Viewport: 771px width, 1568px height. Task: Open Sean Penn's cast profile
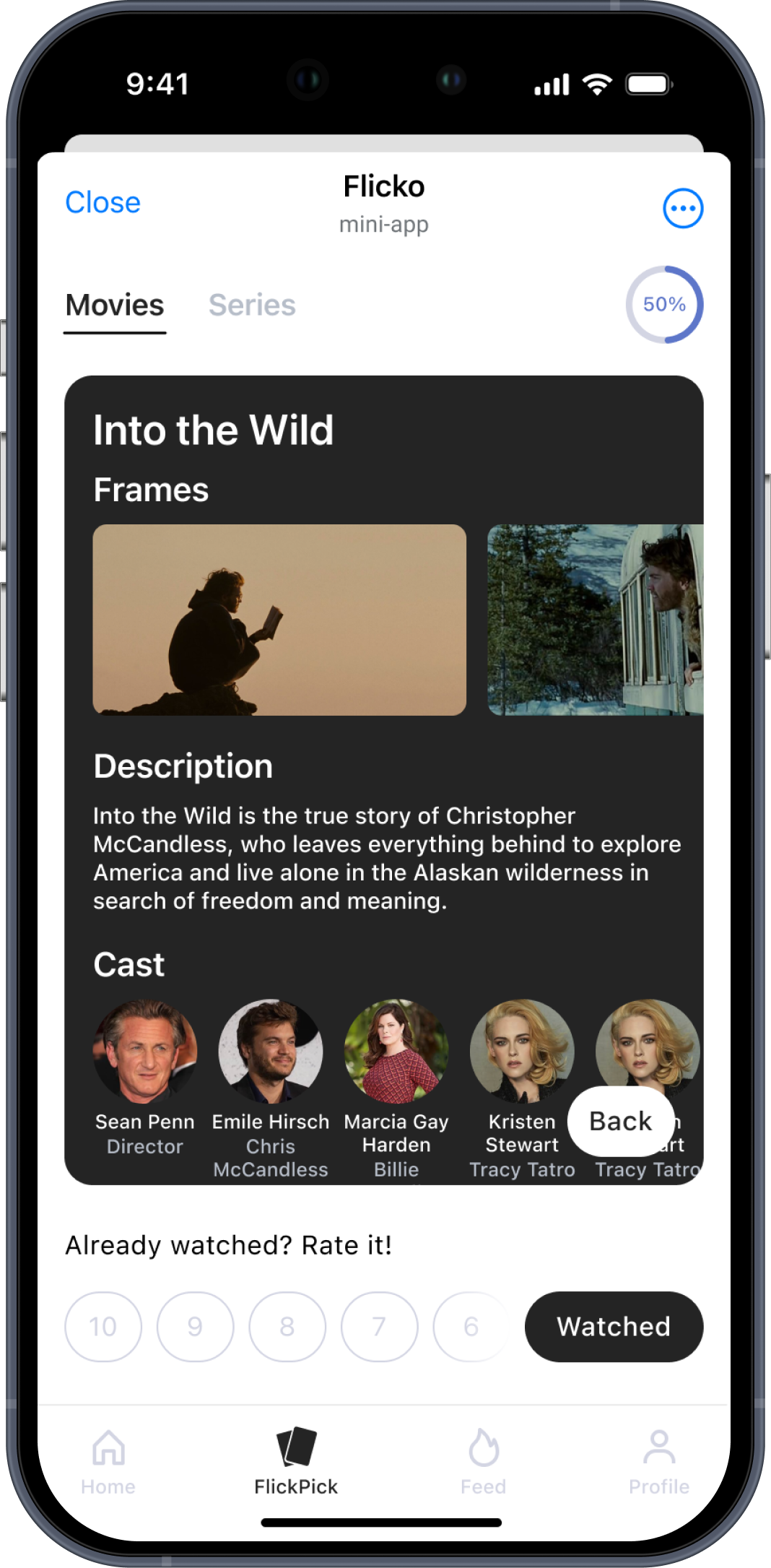click(x=145, y=1052)
